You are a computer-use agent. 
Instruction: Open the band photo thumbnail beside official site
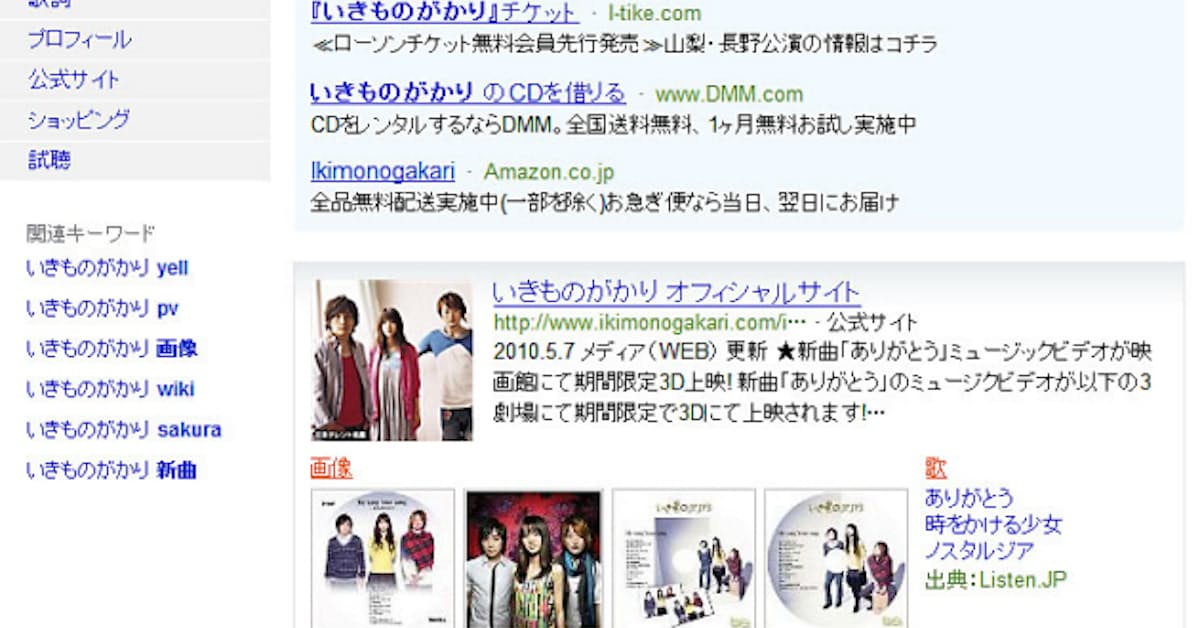click(x=392, y=360)
